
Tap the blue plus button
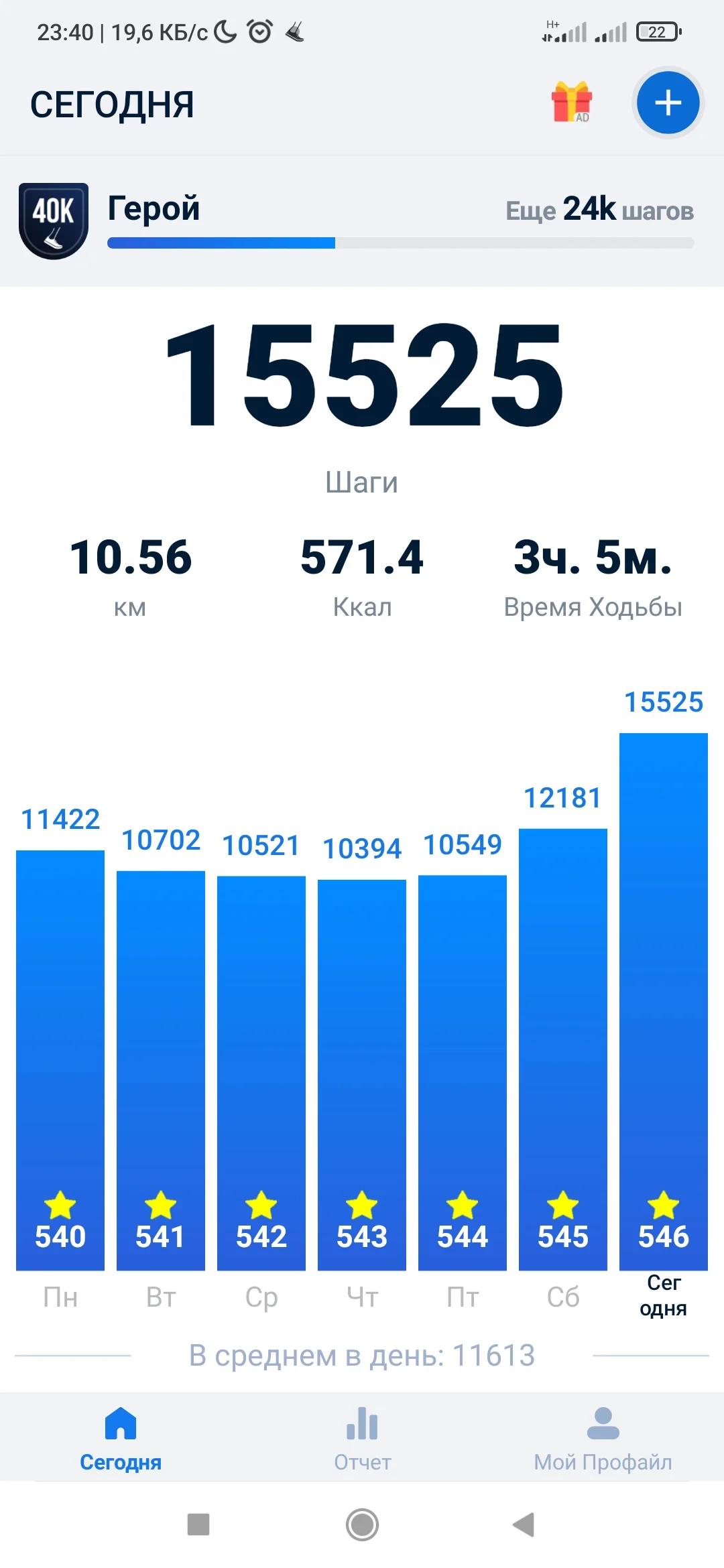pyautogui.click(x=668, y=103)
